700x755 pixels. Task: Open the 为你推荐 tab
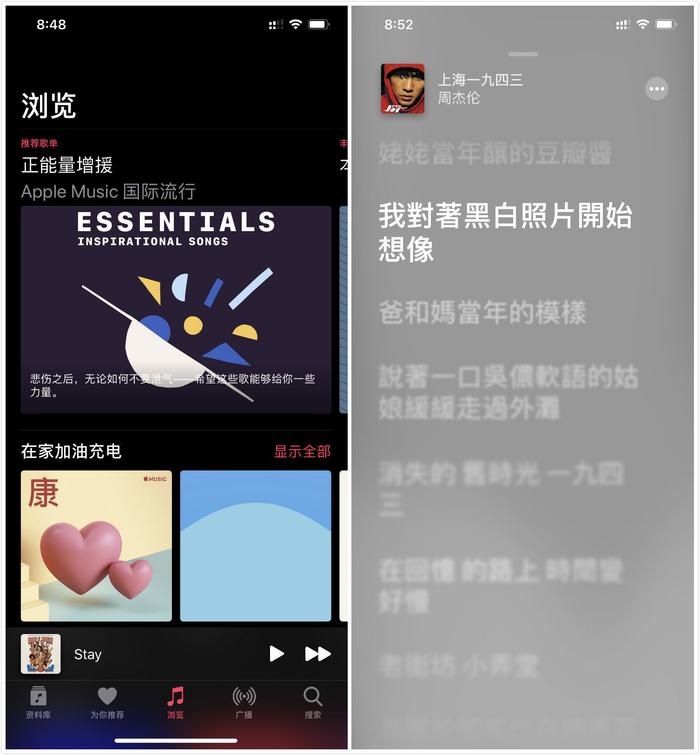107,702
